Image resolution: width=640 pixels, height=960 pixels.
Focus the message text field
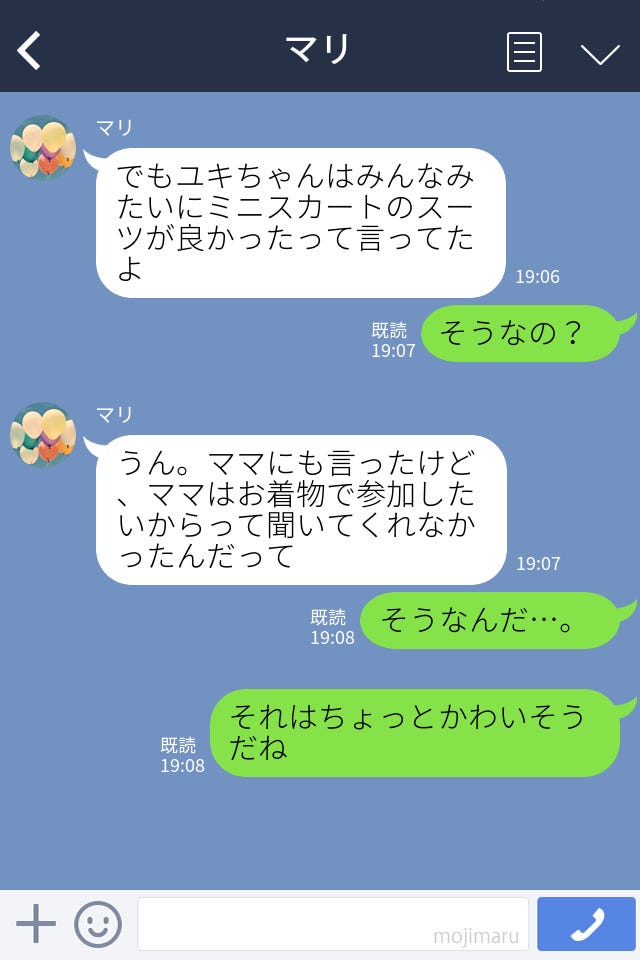tap(332, 924)
